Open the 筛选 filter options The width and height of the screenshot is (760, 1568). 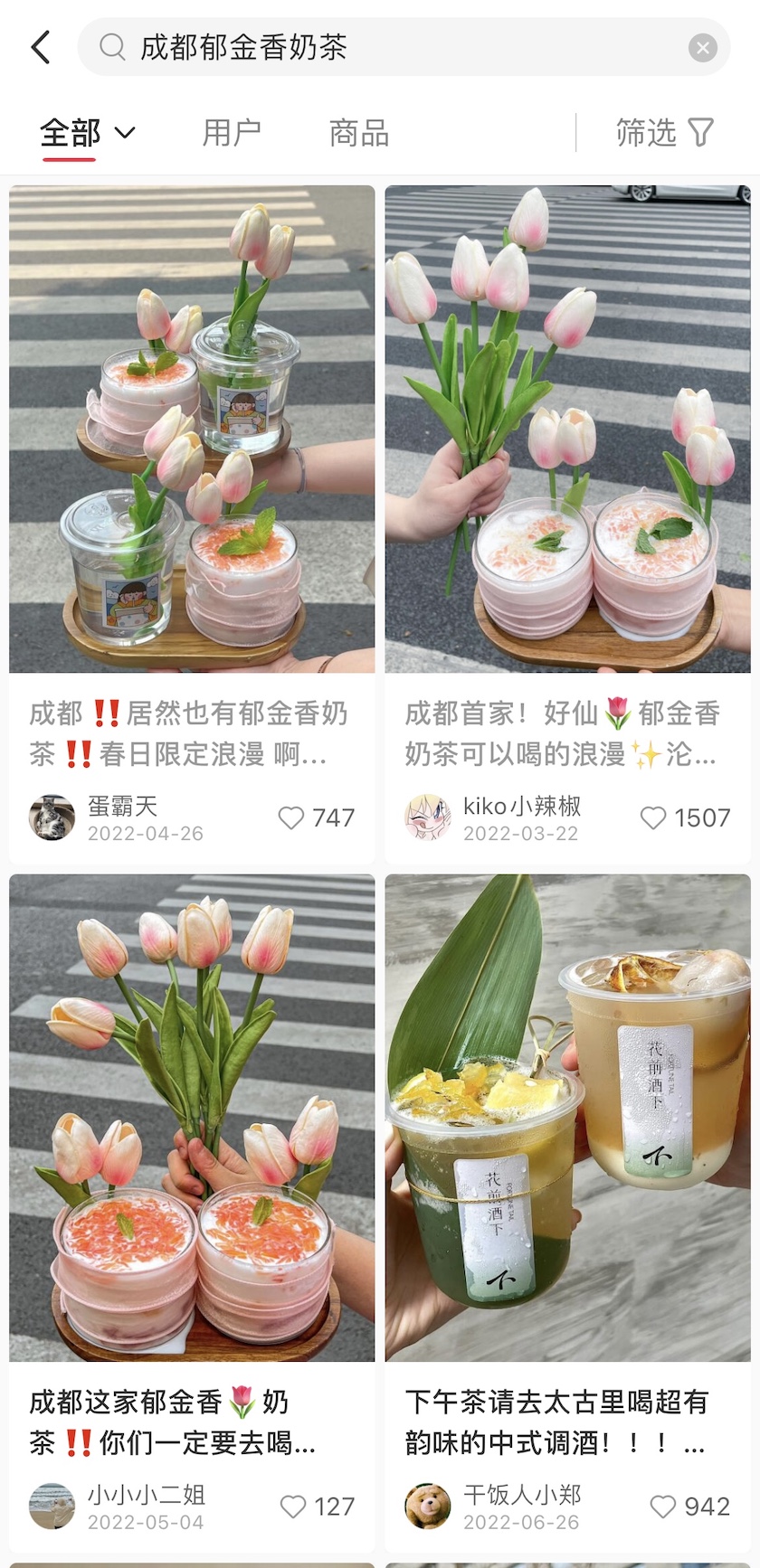664,134
